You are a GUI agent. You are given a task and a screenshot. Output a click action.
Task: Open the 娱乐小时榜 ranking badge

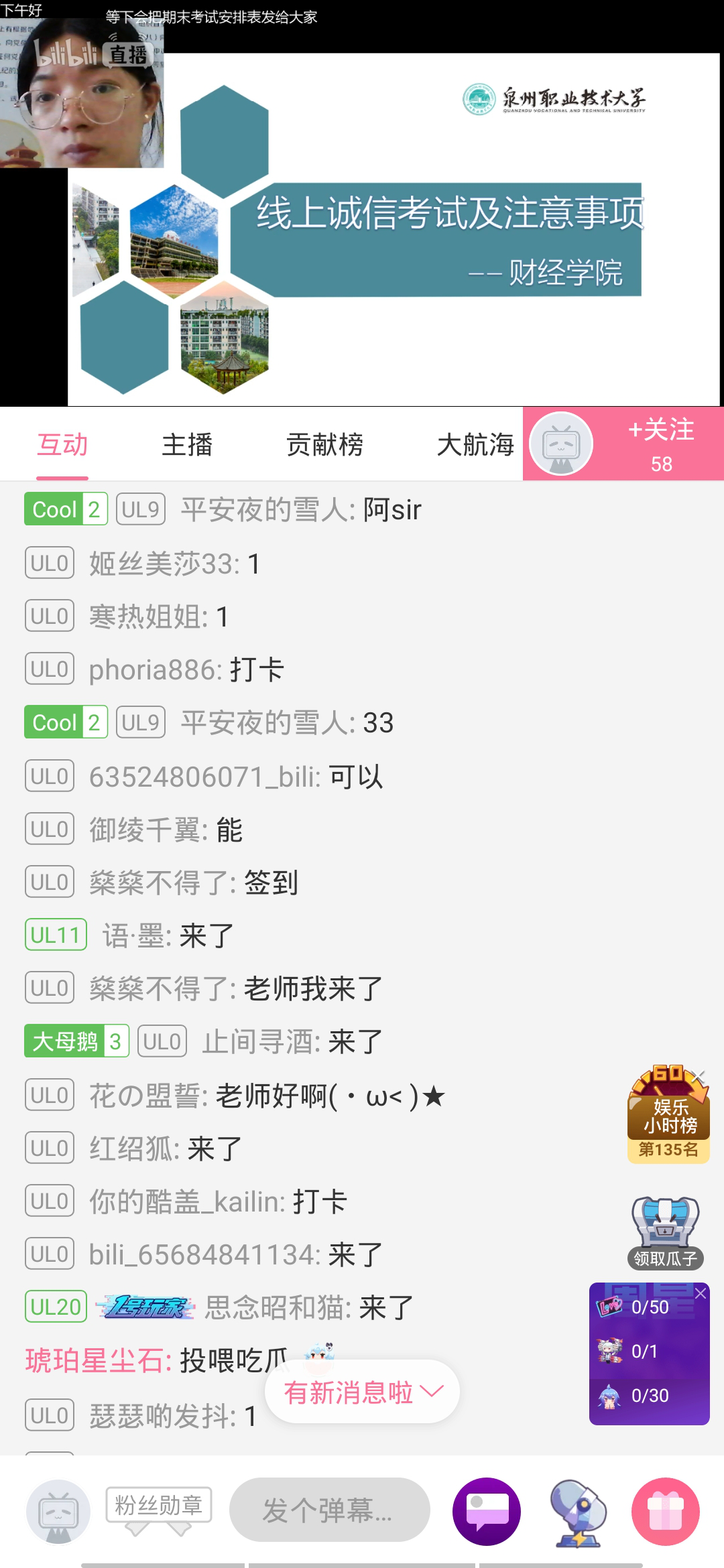click(668, 1119)
